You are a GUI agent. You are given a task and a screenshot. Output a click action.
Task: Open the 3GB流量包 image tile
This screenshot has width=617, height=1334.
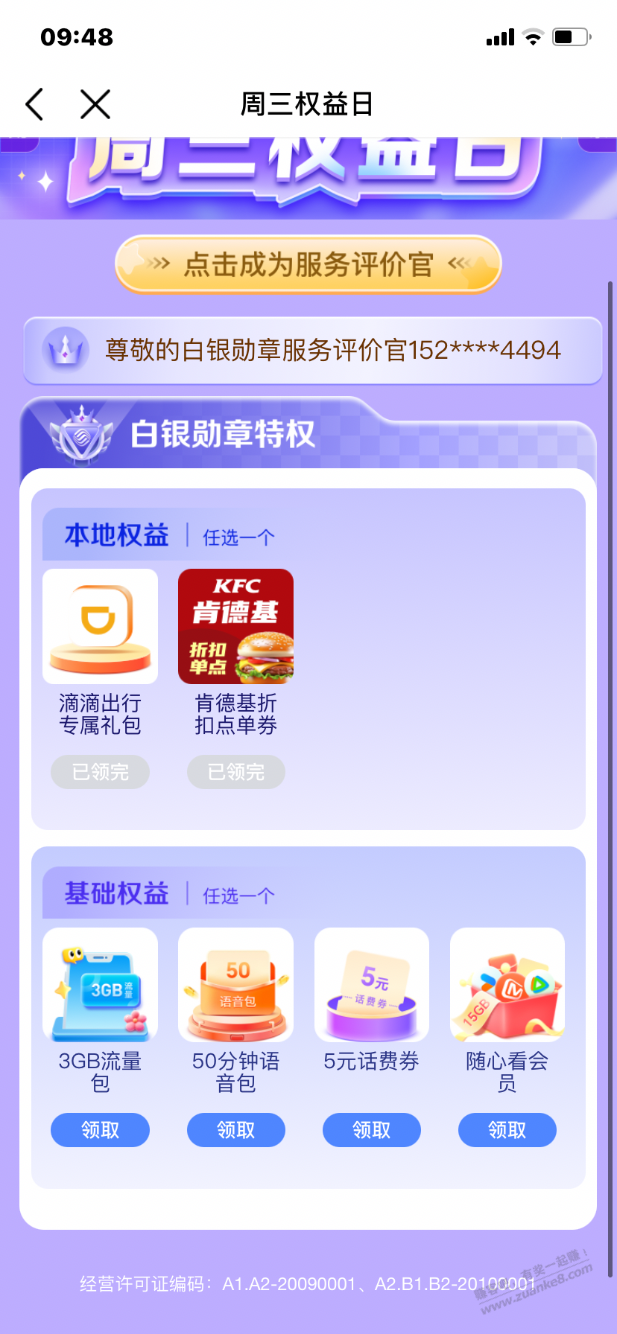(100, 985)
